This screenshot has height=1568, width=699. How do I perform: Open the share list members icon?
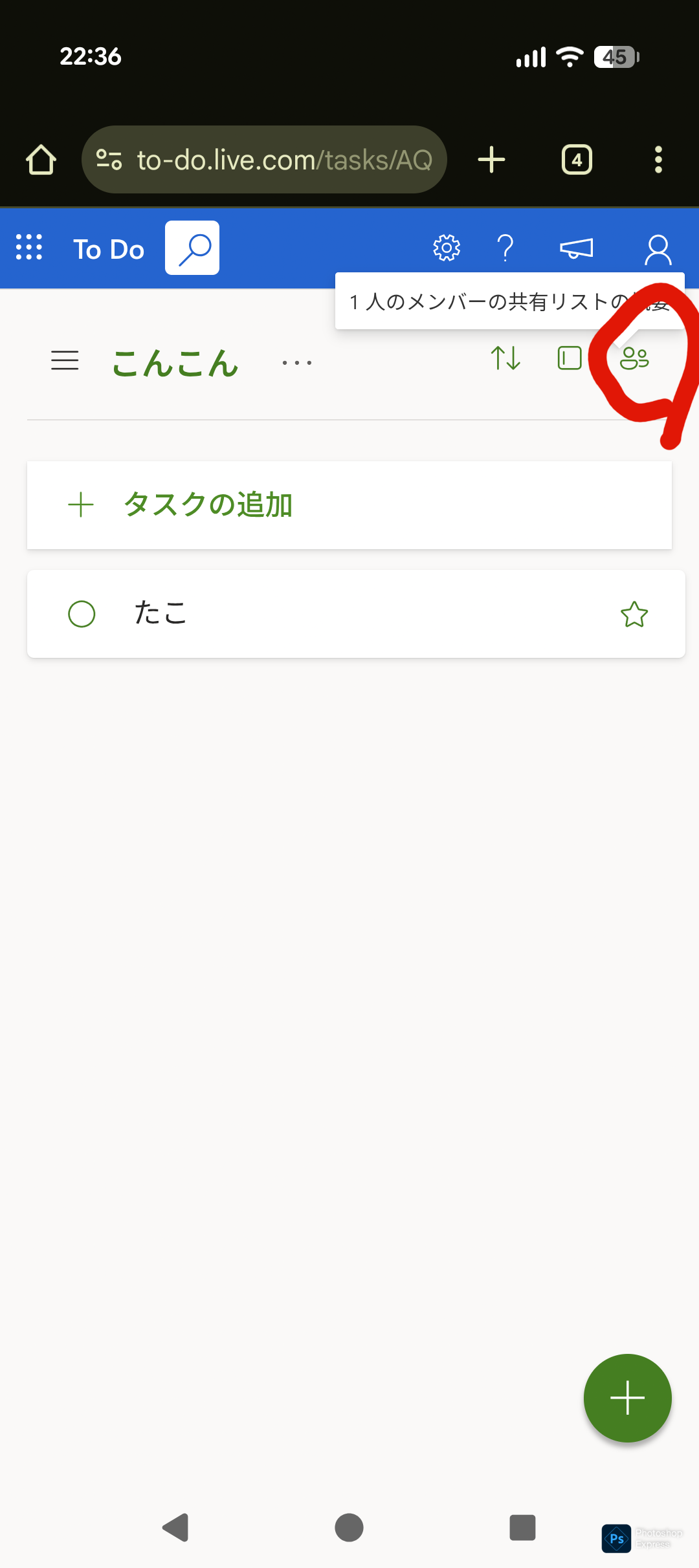tap(634, 358)
